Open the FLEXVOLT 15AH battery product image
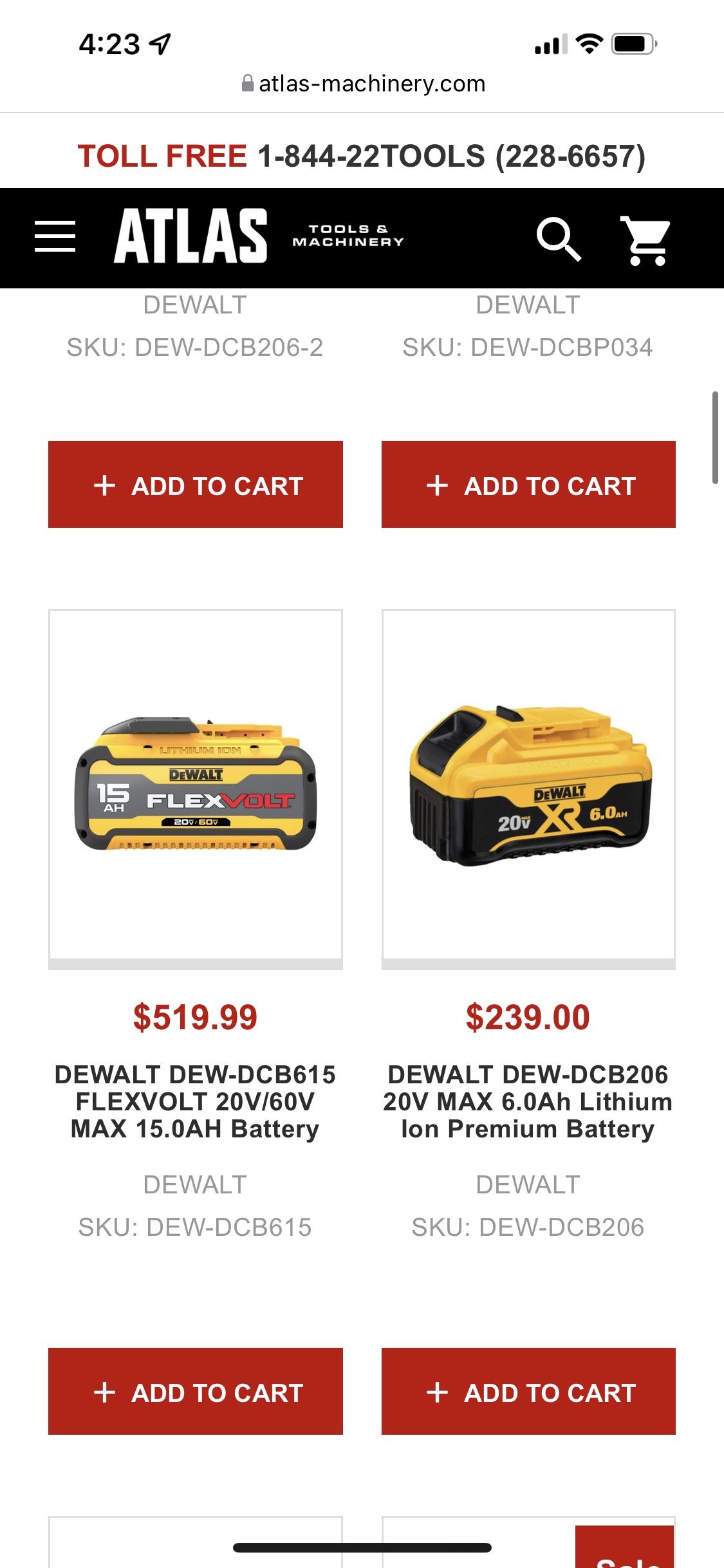Viewport: 724px width, 1568px height. pyautogui.click(x=195, y=785)
